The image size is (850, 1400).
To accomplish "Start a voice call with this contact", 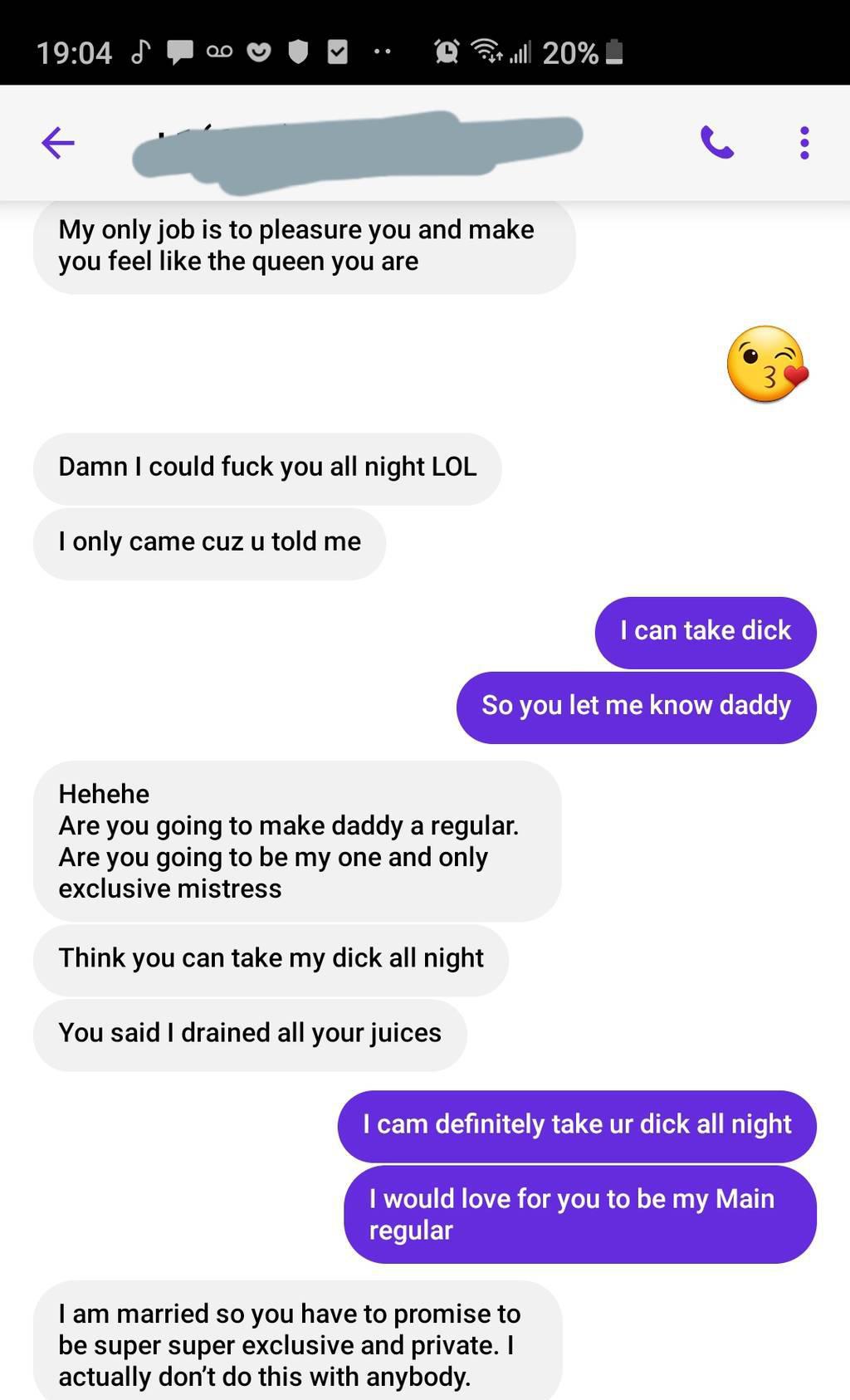I will 717,143.
